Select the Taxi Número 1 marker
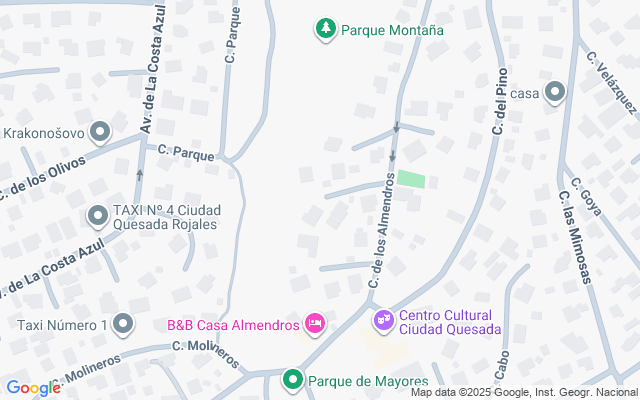640x400 pixels. [x=123, y=324]
